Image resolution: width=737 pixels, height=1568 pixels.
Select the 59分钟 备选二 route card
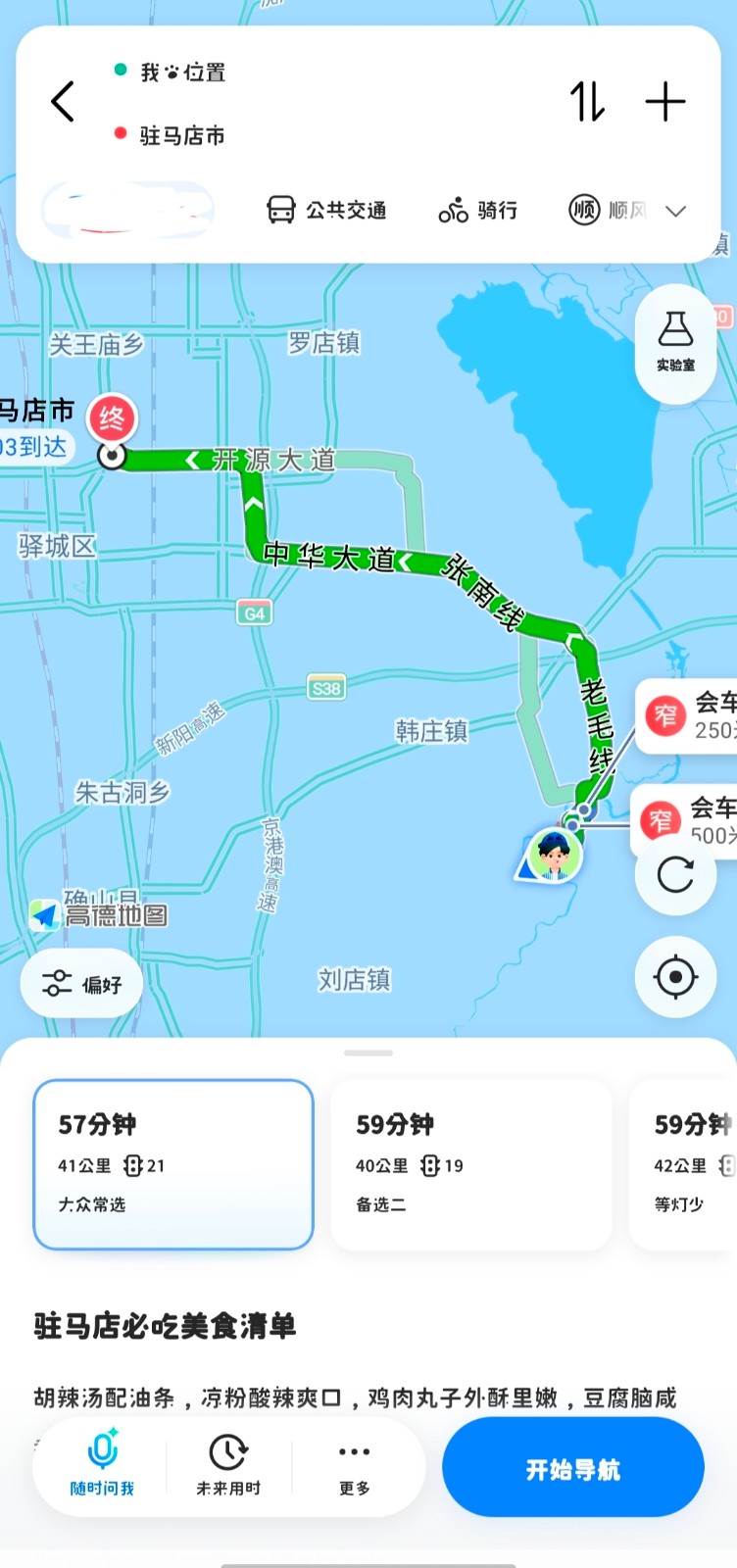coord(471,1164)
